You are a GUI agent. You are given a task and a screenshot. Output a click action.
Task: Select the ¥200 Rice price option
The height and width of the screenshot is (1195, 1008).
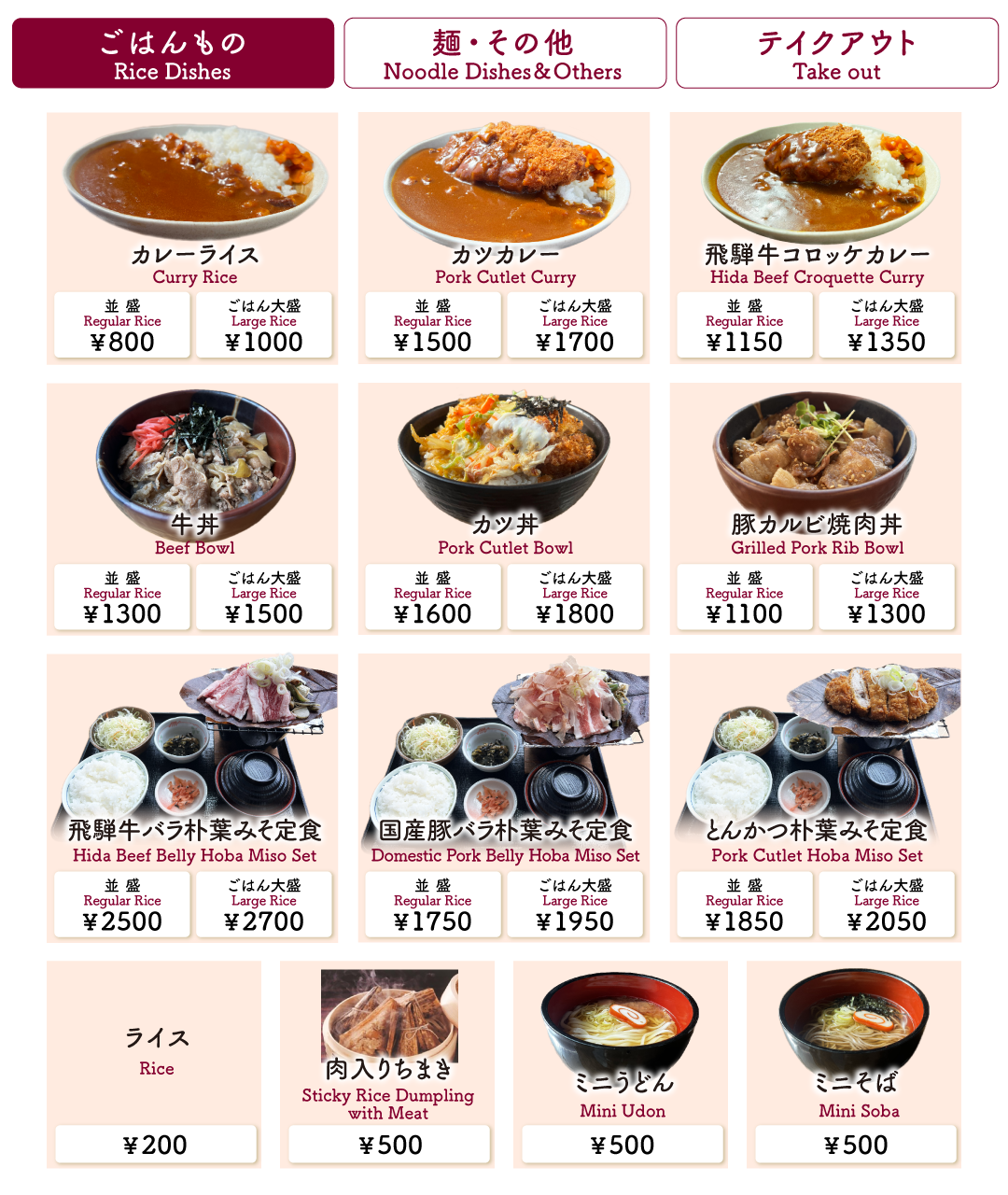pyautogui.click(x=155, y=1143)
